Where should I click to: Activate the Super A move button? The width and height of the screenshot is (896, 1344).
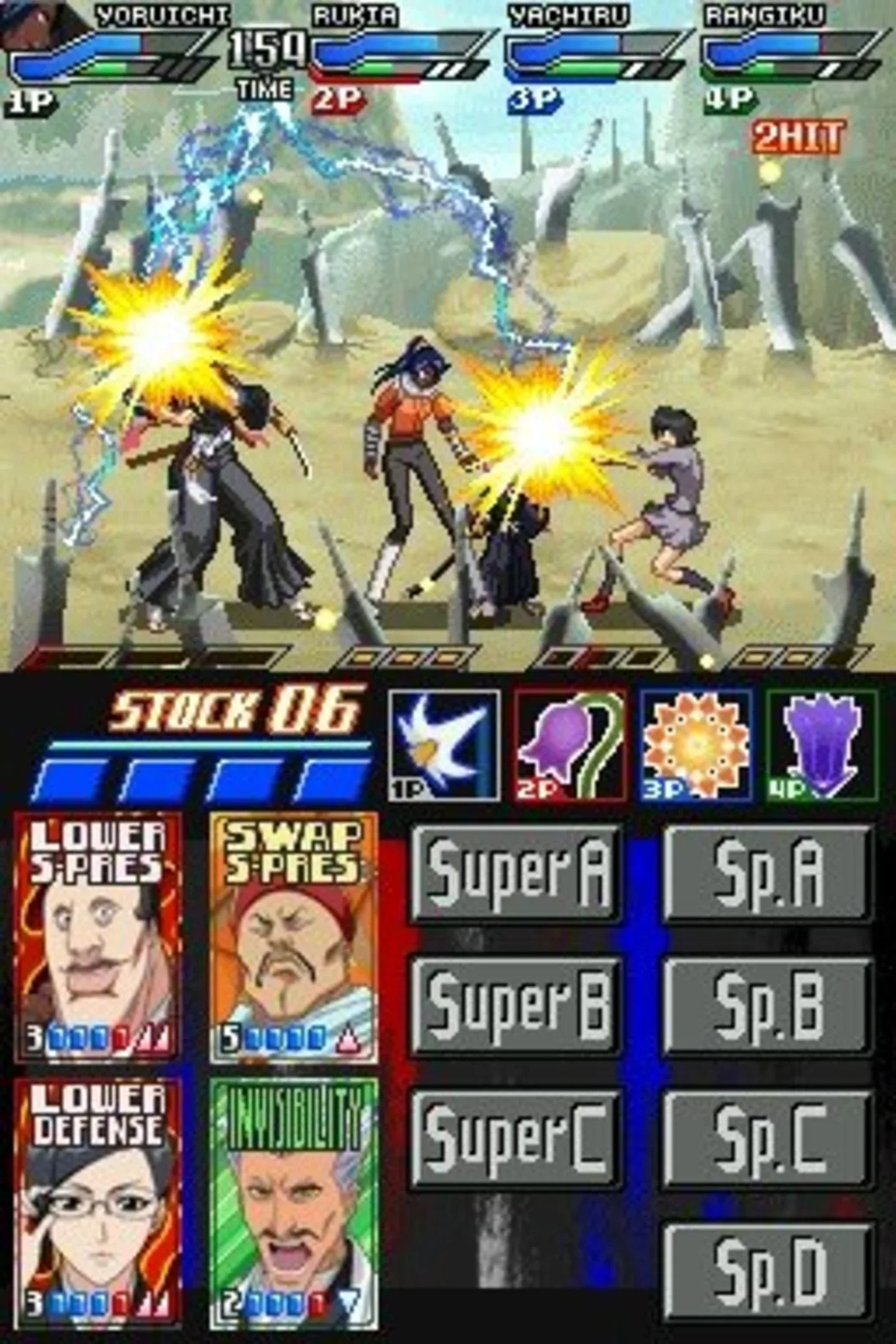pos(516,874)
